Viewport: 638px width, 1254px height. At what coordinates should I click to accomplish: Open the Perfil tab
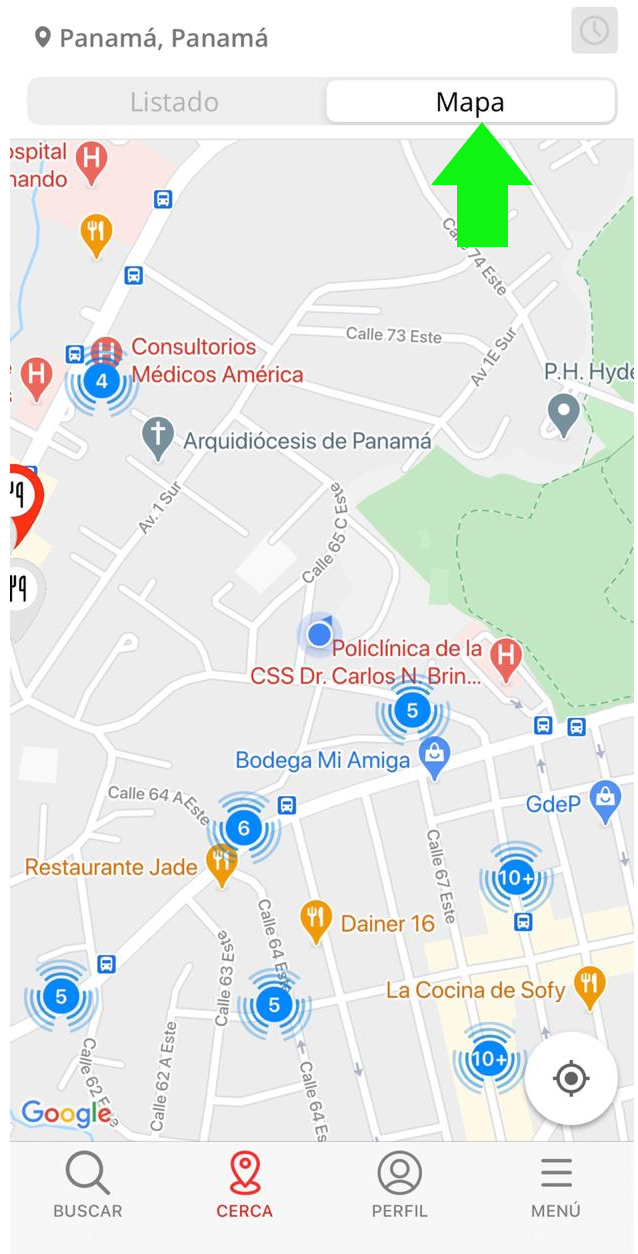399,1186
